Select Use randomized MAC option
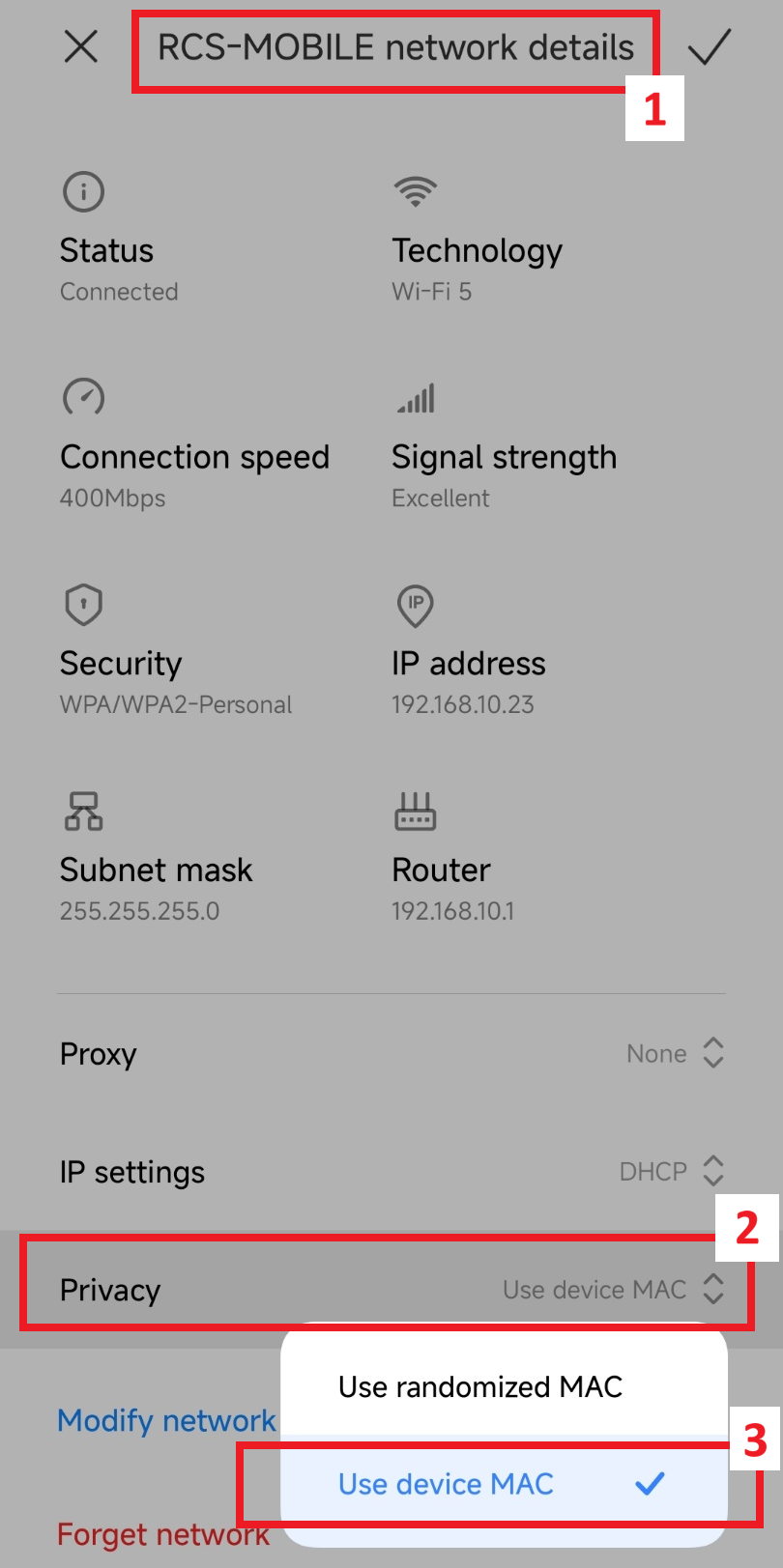Viewport: 783px width, 1568px height. tap(480, 1386)
